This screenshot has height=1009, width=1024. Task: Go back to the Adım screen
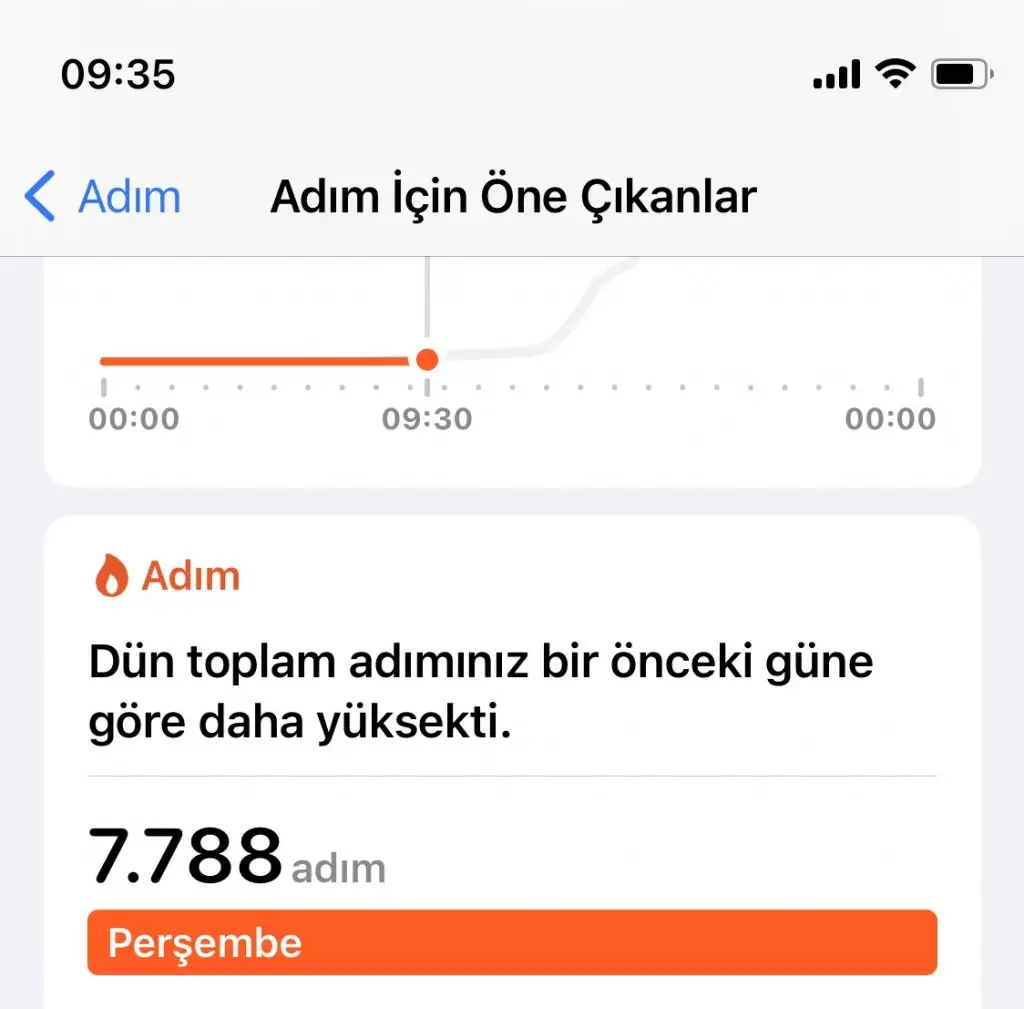(104, 196)
